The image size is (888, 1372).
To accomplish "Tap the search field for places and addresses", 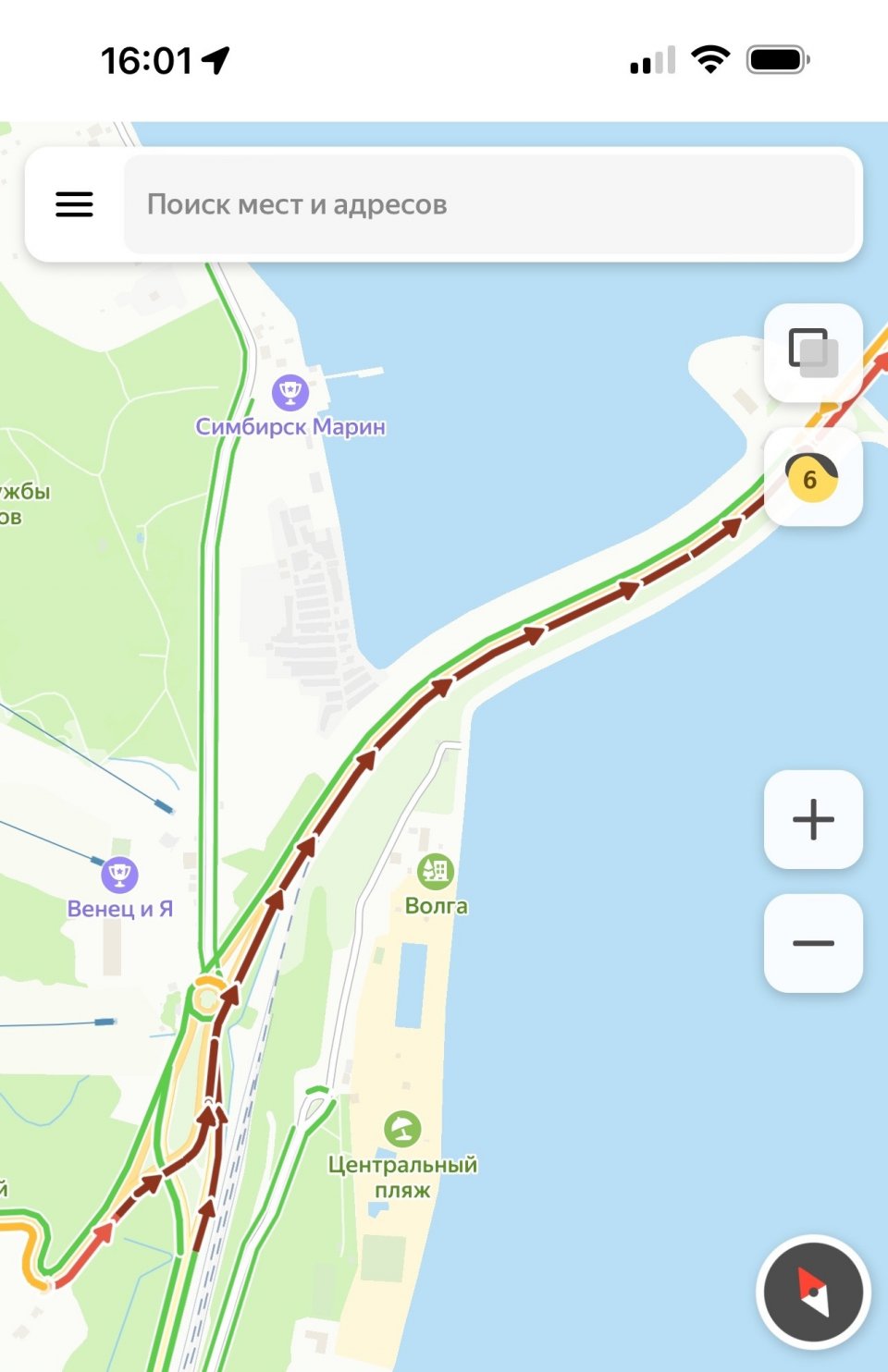I will coord(488,204).
